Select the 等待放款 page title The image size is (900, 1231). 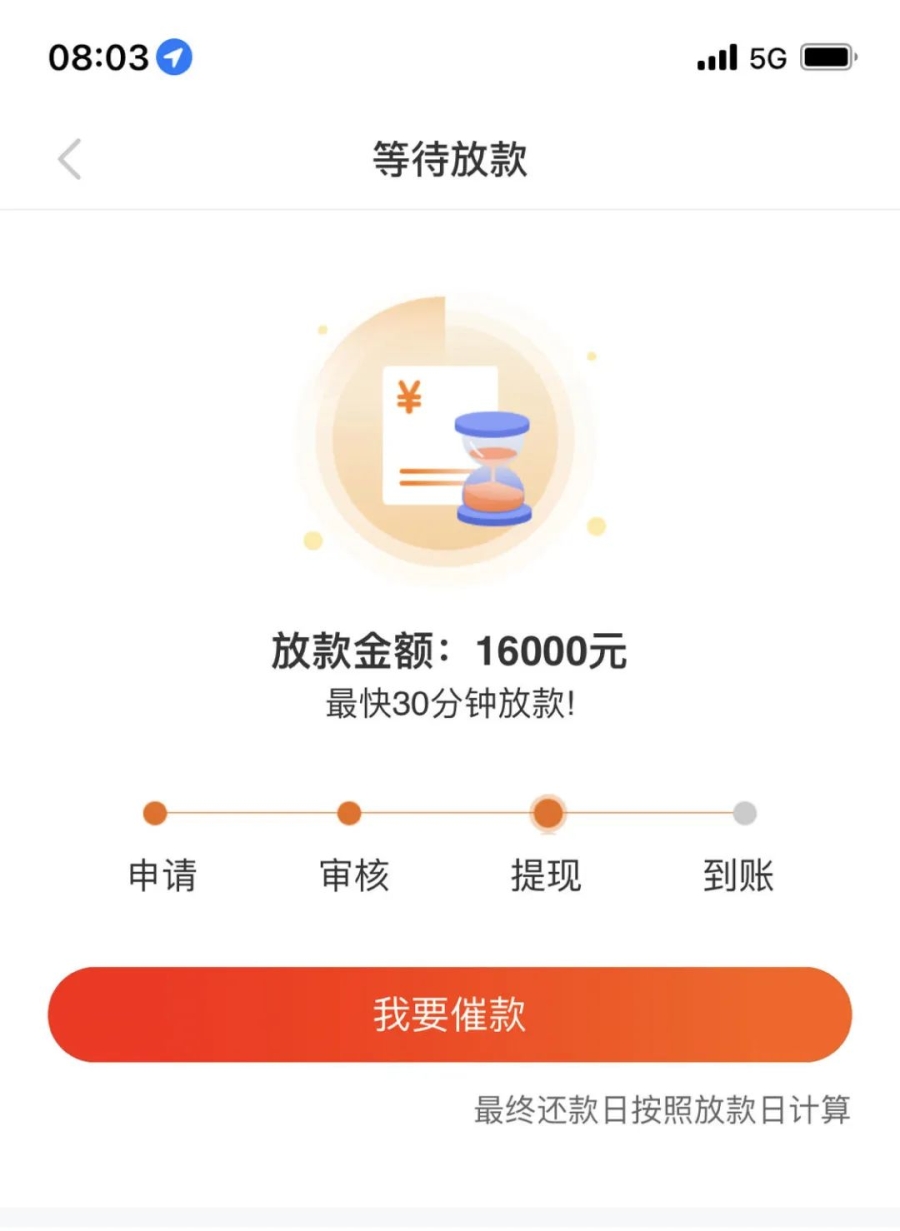(449, 158)
